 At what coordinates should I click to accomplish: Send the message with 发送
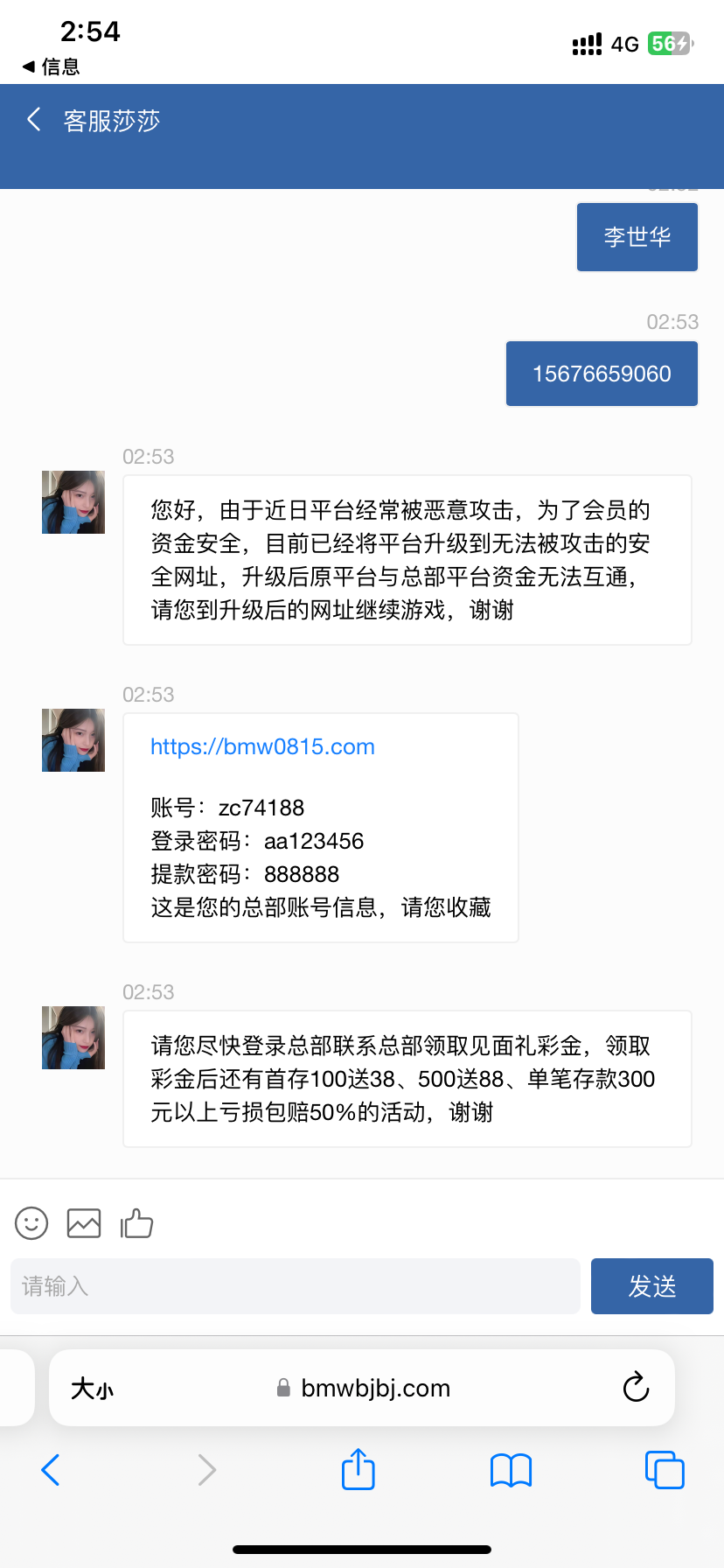pos(651,1285)
